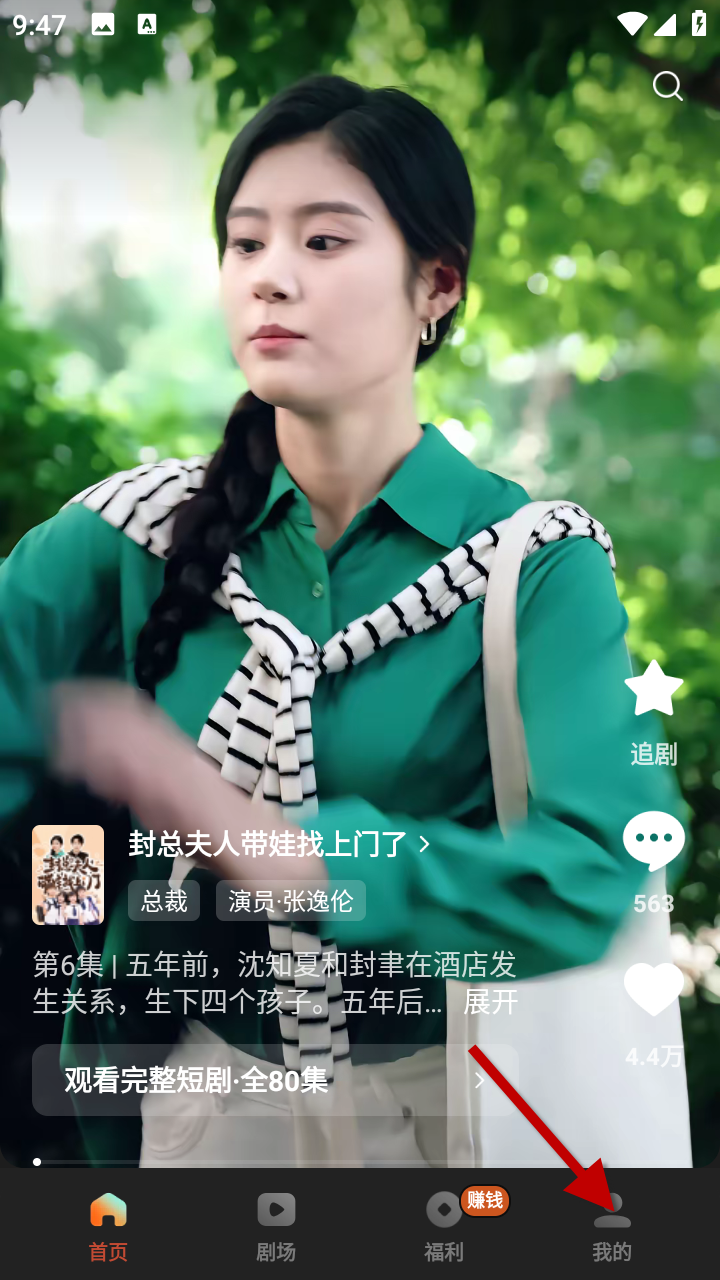Follow this drama with the 追剧 star
The width and height of the screenshot is (720, 1280).
653,690
